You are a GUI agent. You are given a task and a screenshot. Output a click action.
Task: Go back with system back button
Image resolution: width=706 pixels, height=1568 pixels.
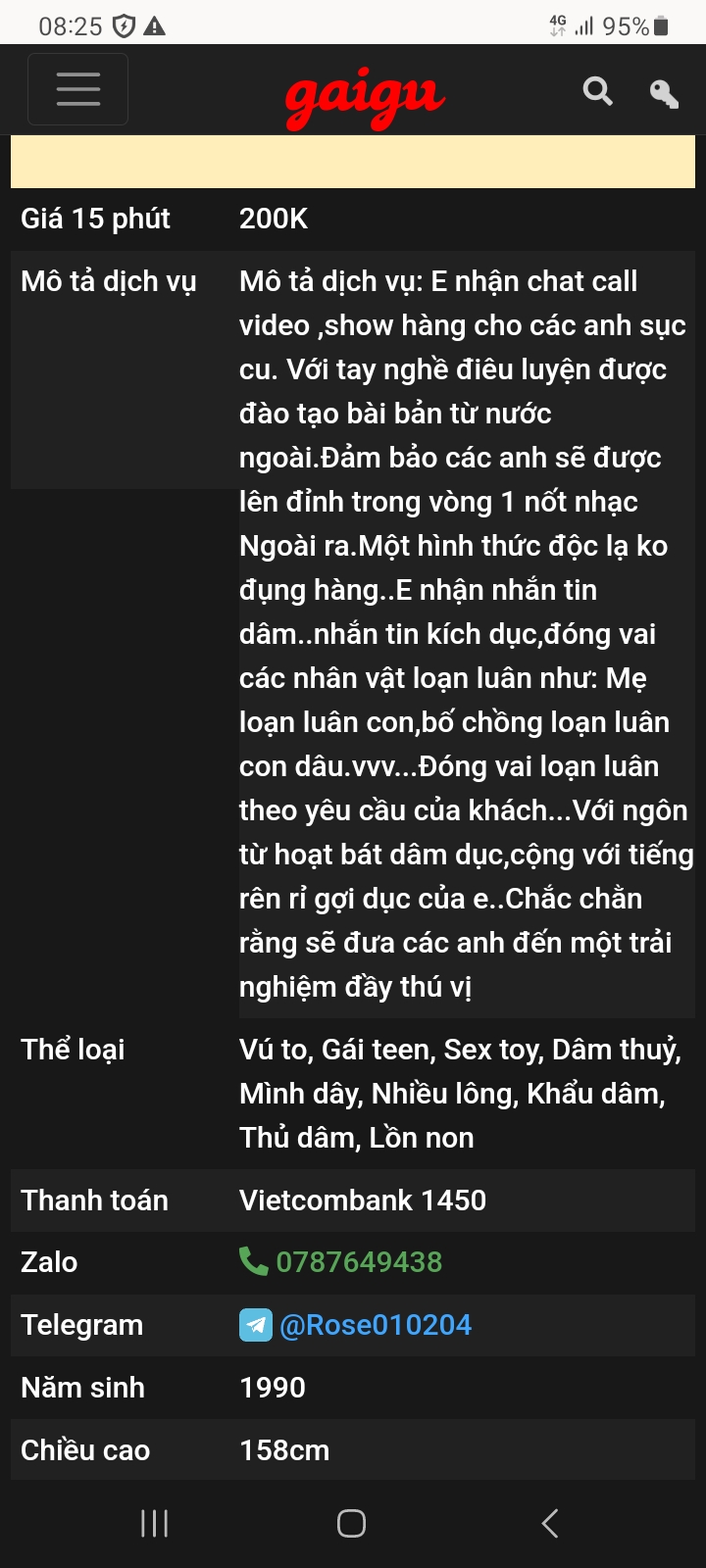point(550,1523)
